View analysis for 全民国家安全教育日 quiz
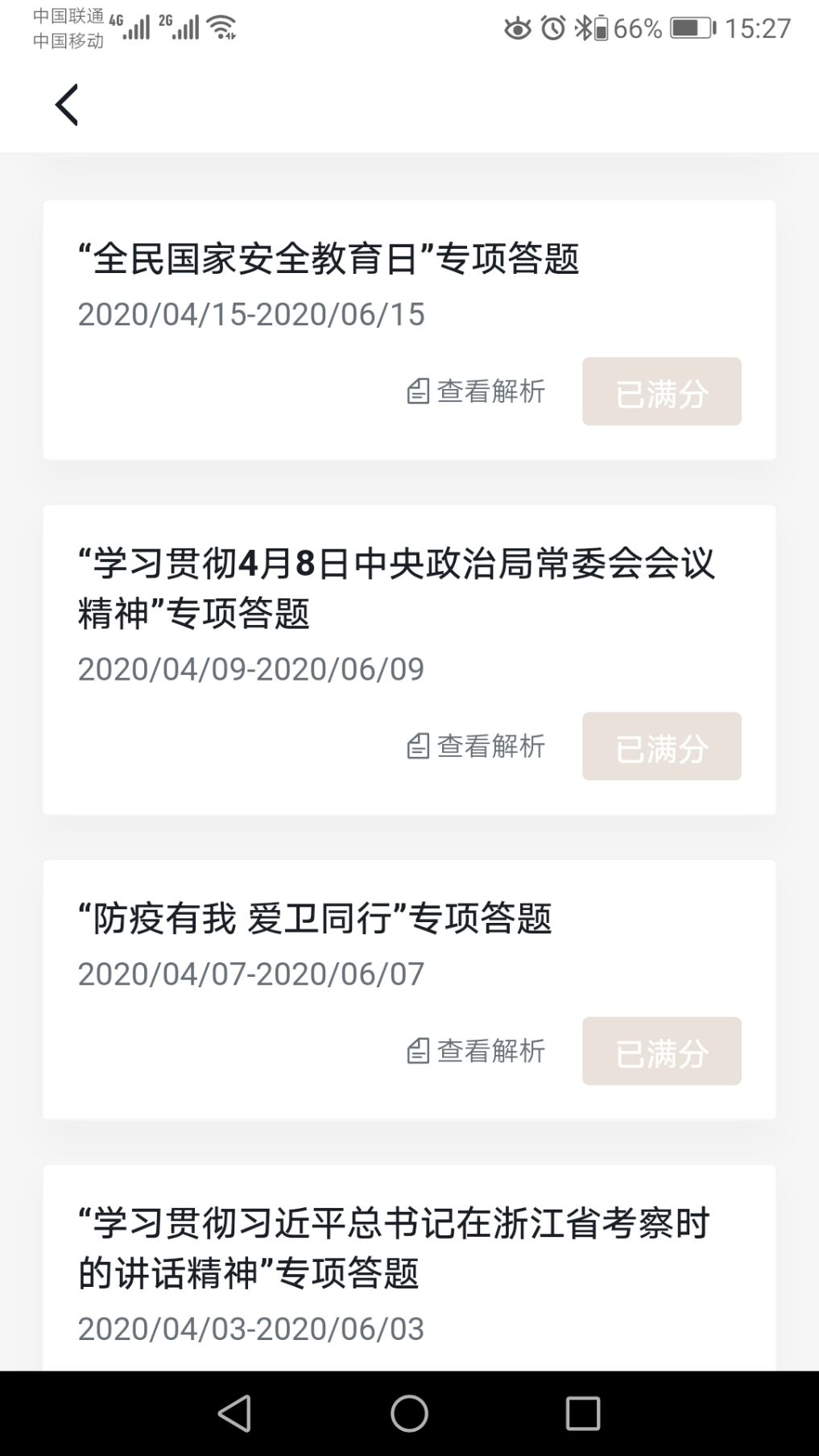This screenshot has width=819, height=1456. point(476,391)
